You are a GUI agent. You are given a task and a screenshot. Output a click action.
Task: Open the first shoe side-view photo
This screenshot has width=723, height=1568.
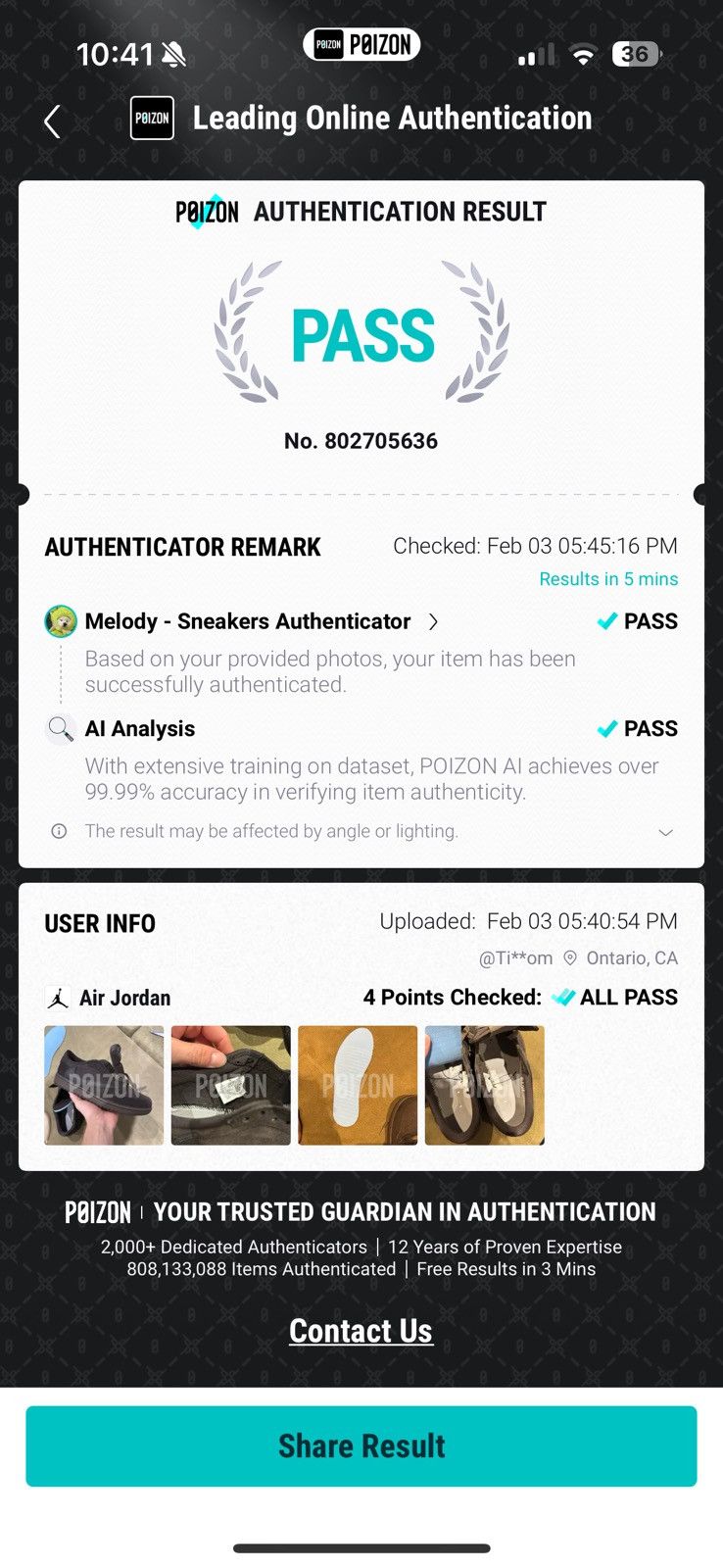[x=104, y=1085]
